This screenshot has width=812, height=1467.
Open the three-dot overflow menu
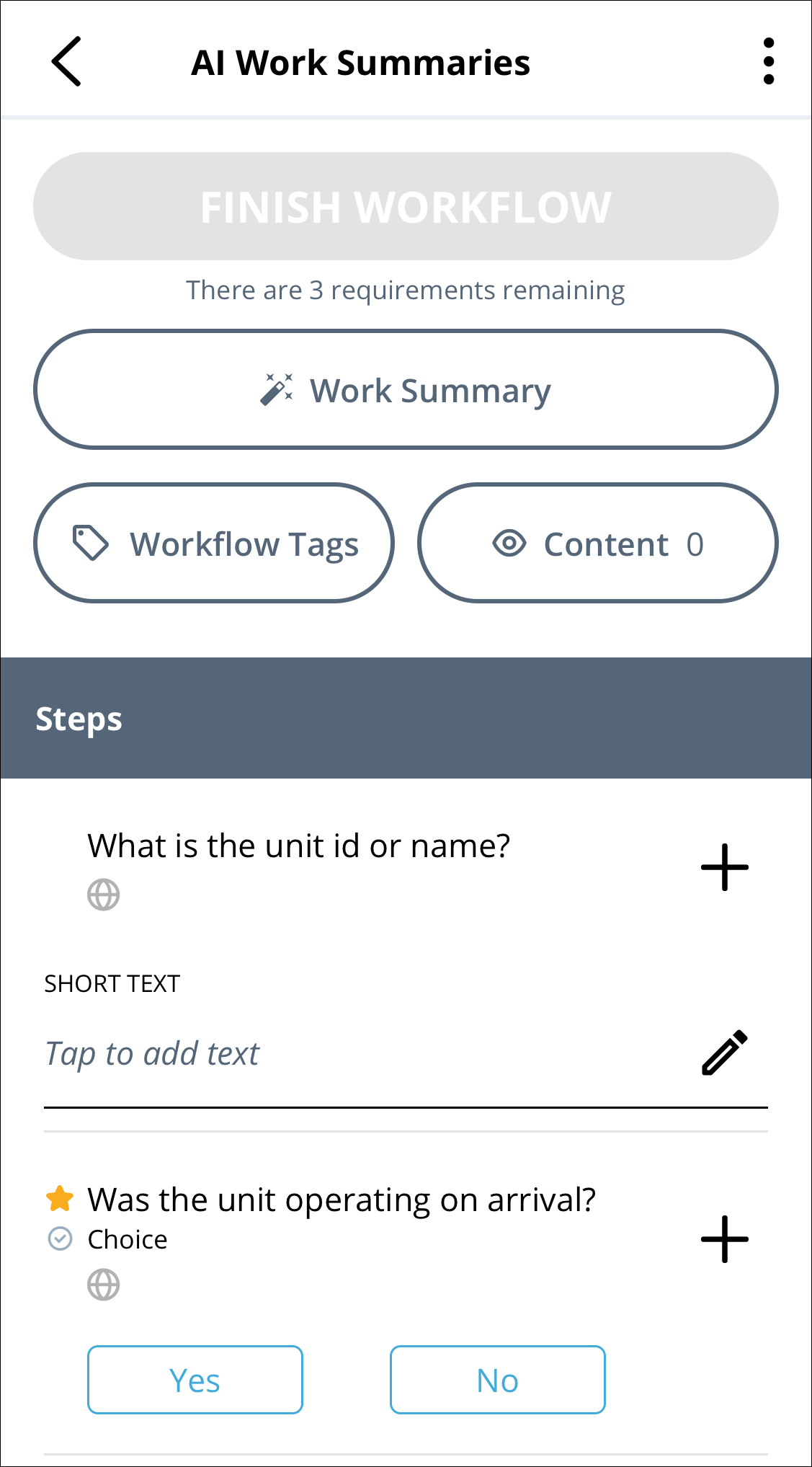click(x=768, y=62)
